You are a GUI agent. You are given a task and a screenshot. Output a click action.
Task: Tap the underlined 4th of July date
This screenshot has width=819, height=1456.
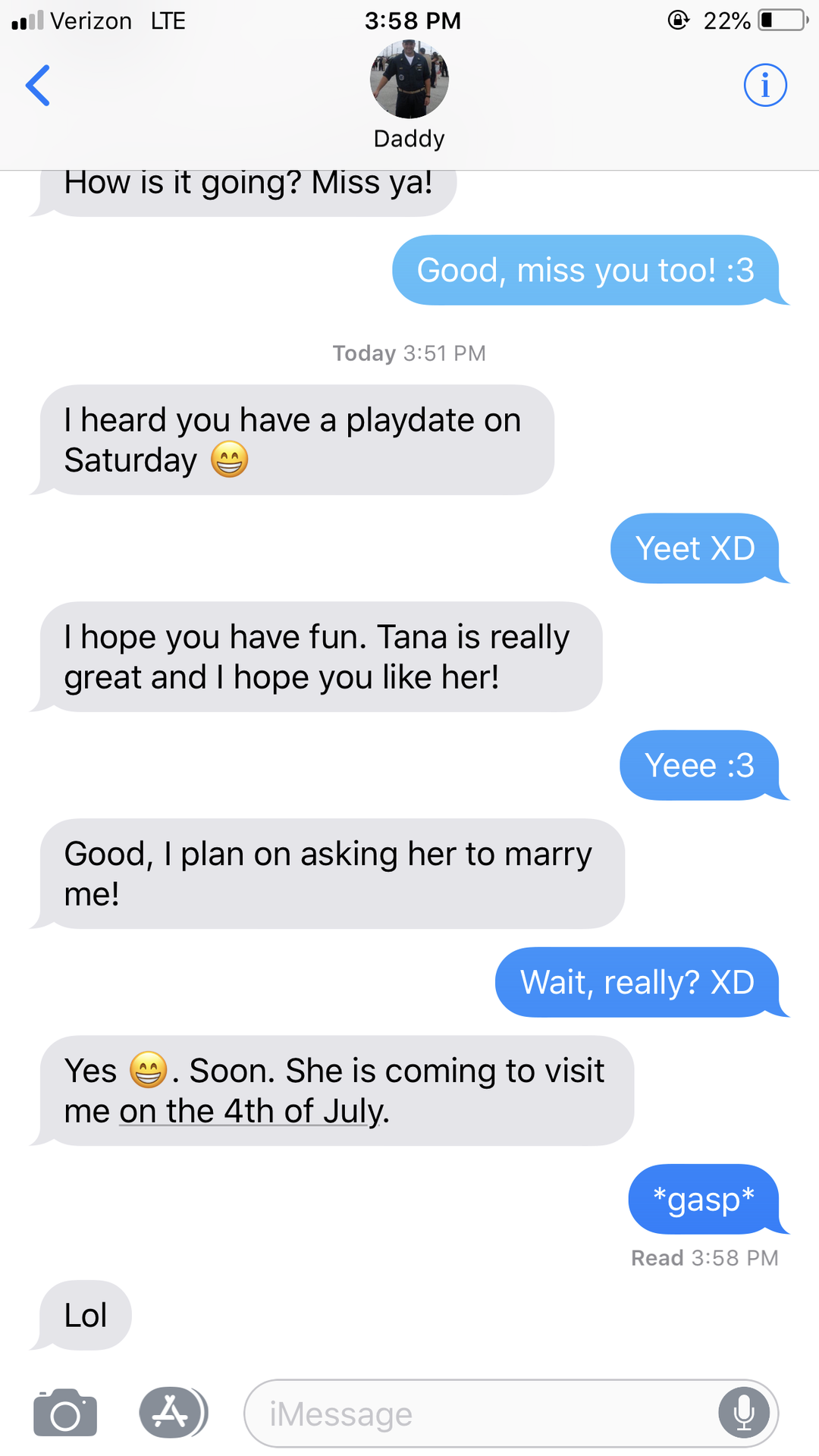[x=253, y=1112]
